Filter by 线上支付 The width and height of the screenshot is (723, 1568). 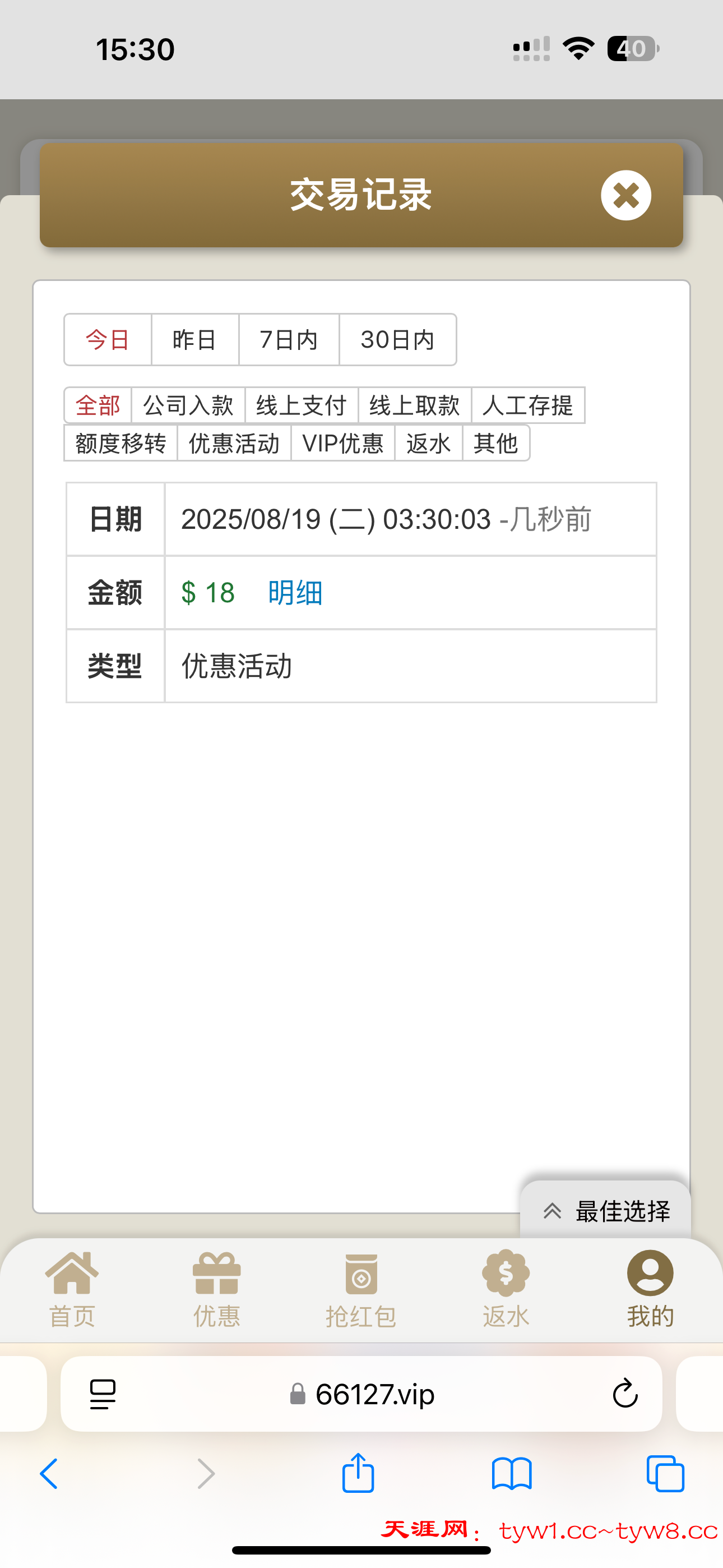tap(302, 405)
